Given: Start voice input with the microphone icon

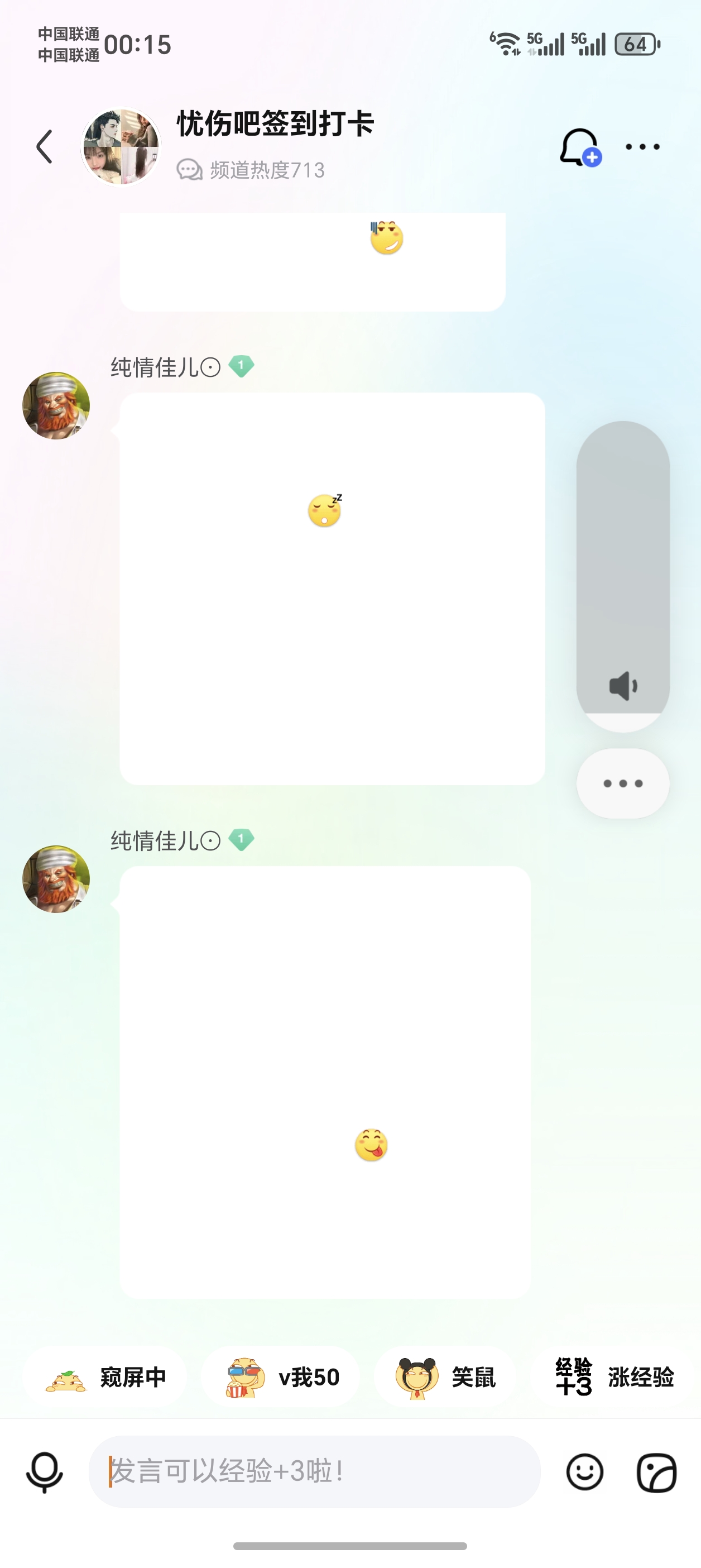Looking at the screenshot, I should (x=45, y=1472).
